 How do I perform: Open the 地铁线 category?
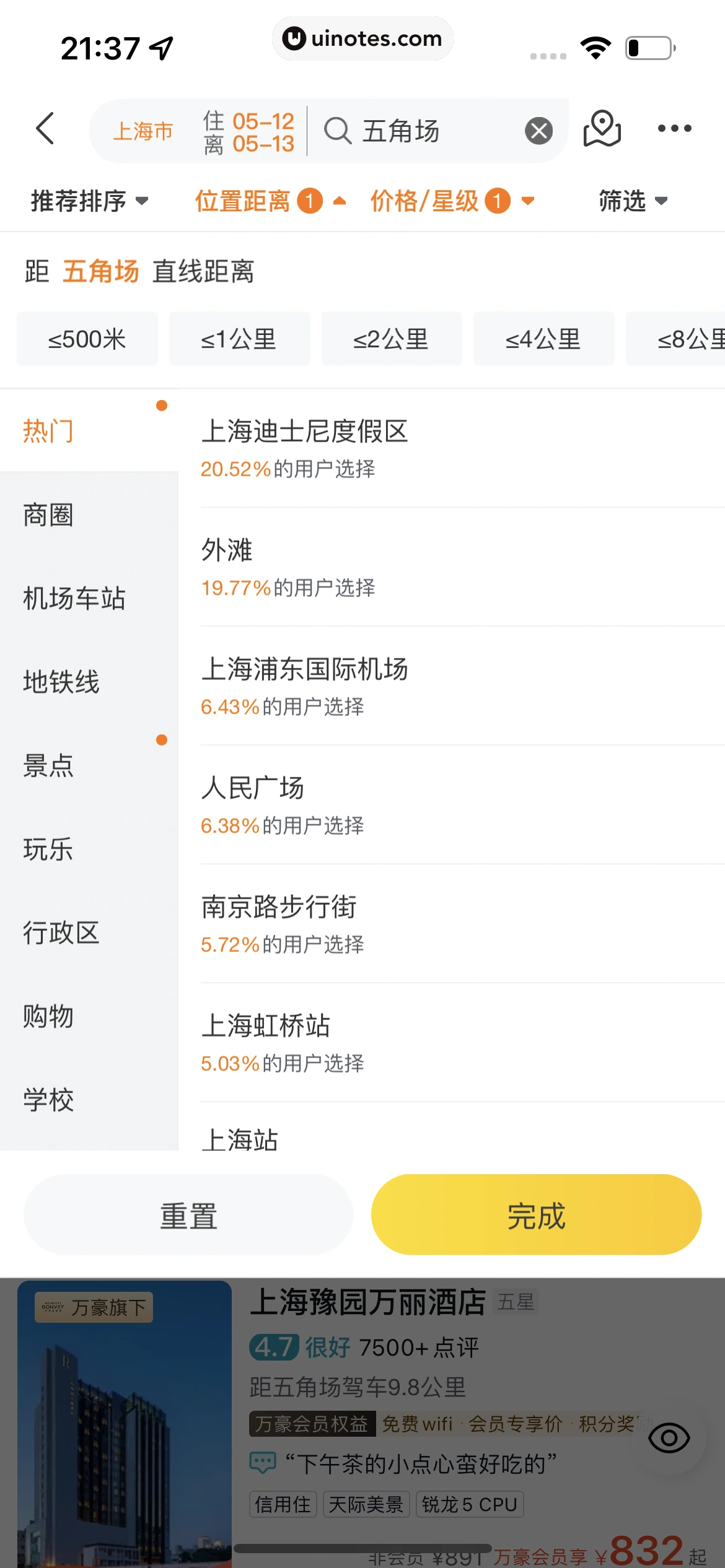pyautogui.click(x=61, y=682)
